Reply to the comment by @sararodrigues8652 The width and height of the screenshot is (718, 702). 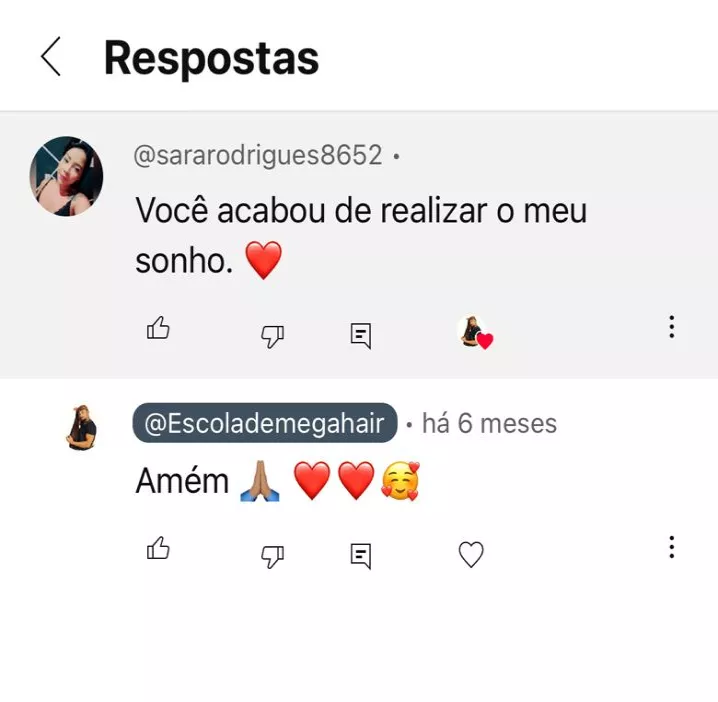click(361, 335)
